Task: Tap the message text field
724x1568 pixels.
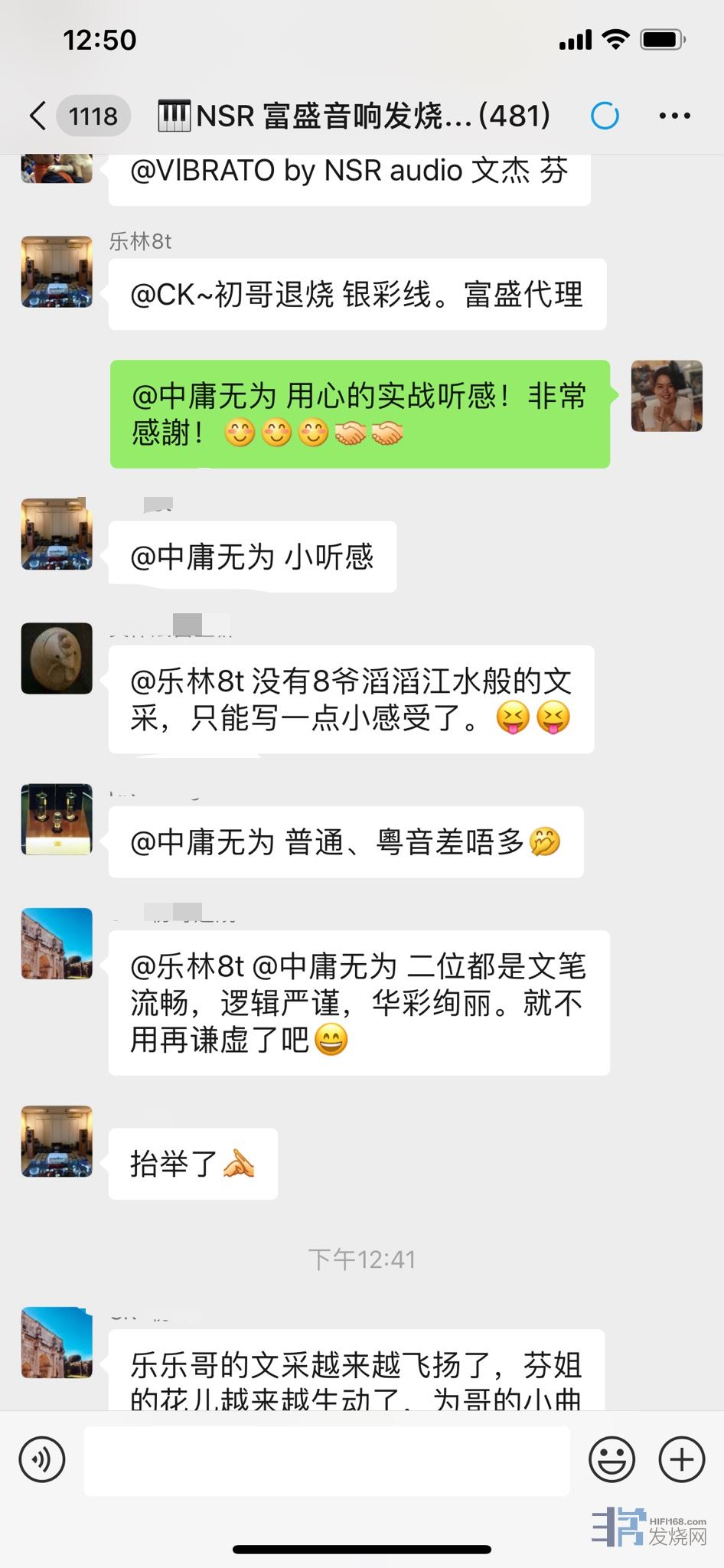Action: 327,1460
